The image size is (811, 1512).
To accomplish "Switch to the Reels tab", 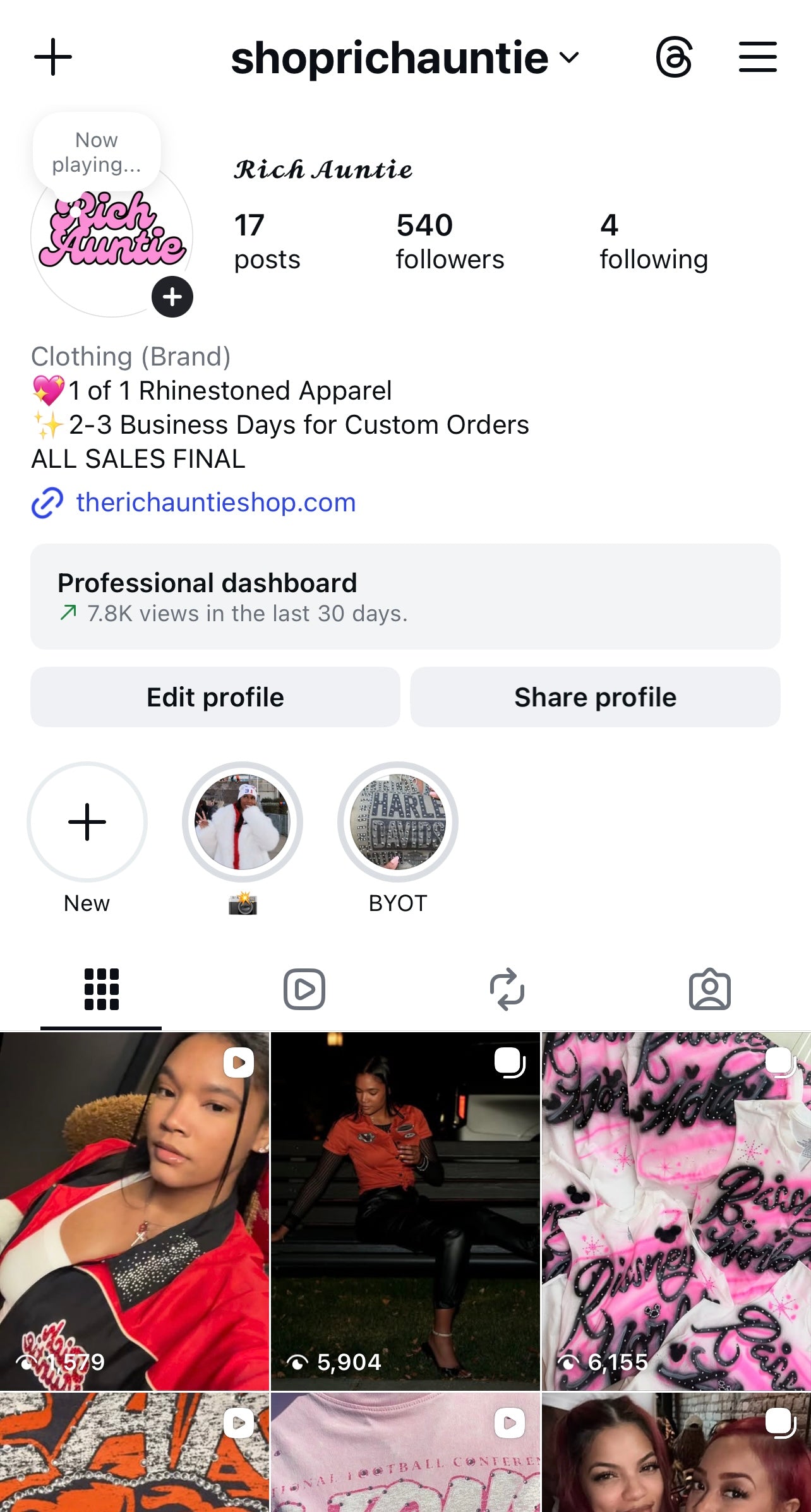I will 304,989.
